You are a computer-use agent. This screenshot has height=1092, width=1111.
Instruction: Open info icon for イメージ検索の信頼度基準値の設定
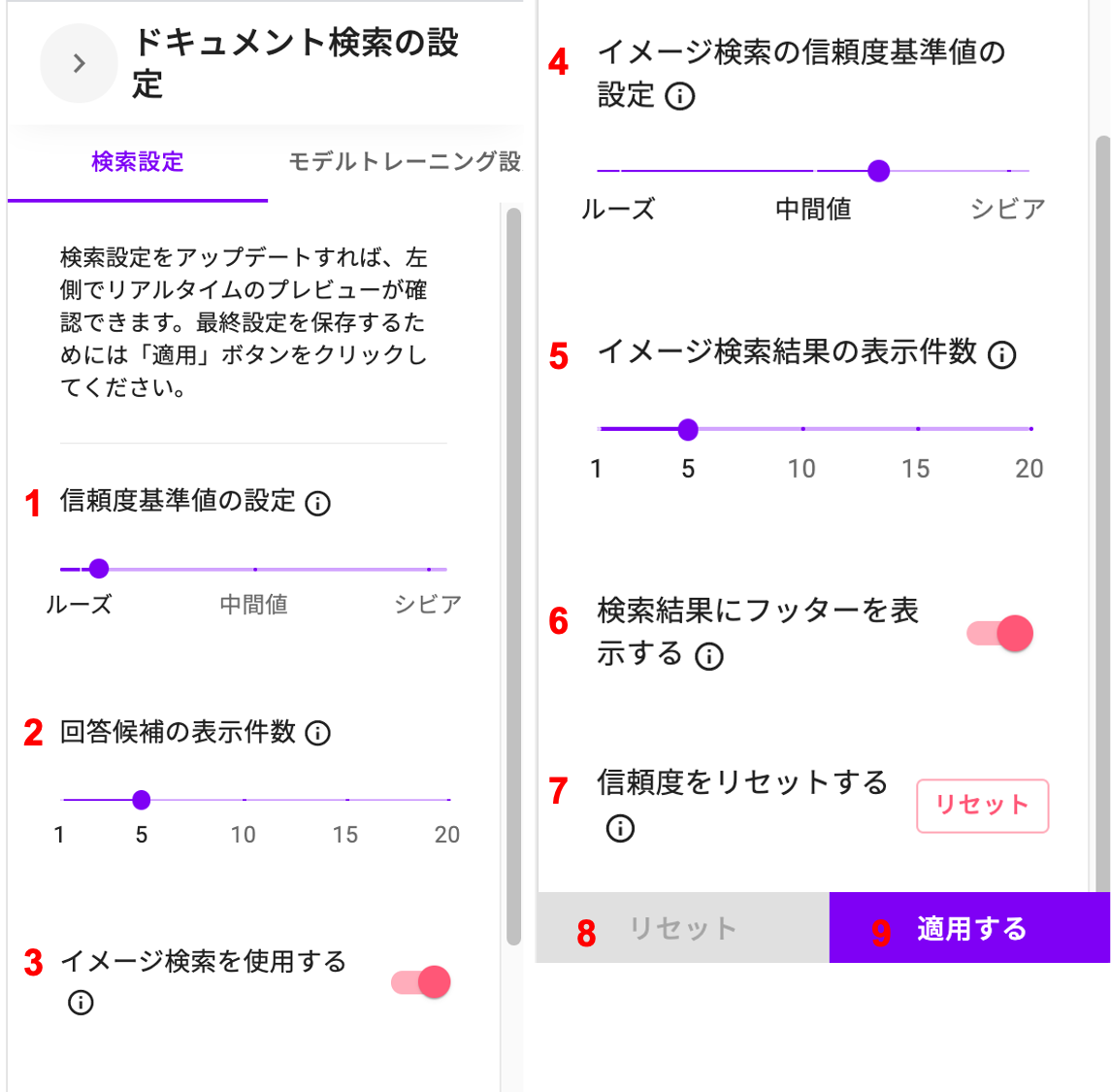680,97
